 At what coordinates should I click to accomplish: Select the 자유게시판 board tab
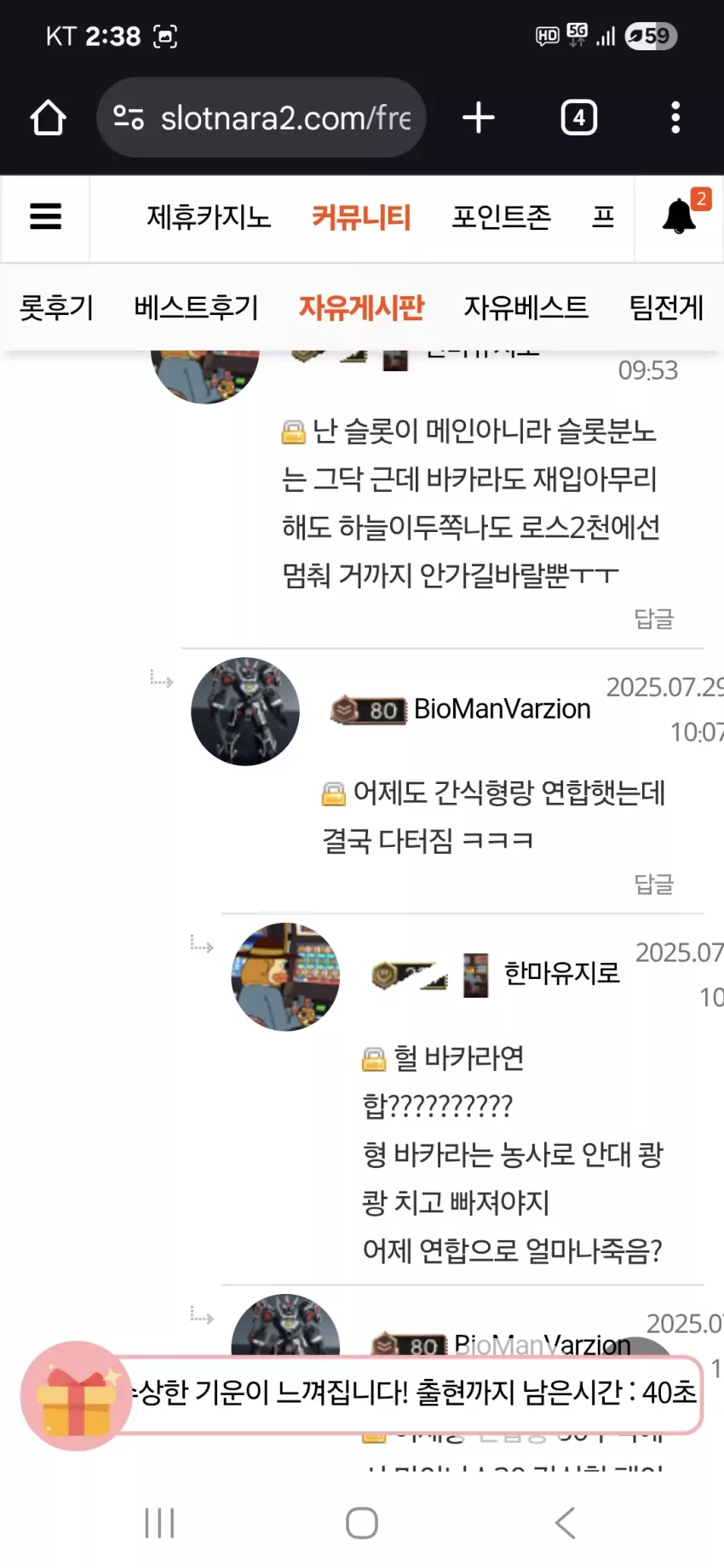(361, 307)
